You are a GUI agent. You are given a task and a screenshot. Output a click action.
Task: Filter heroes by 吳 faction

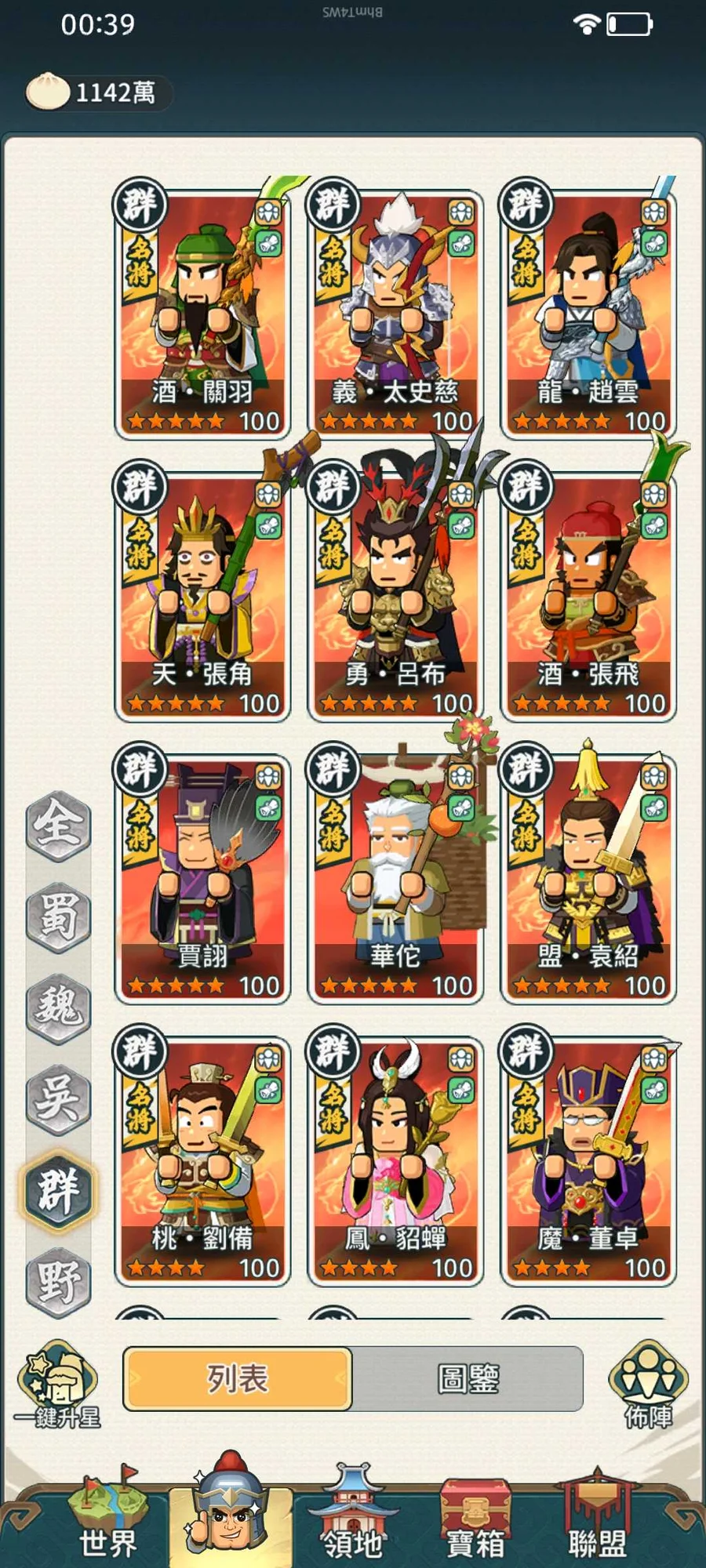tap(59, 1099)
